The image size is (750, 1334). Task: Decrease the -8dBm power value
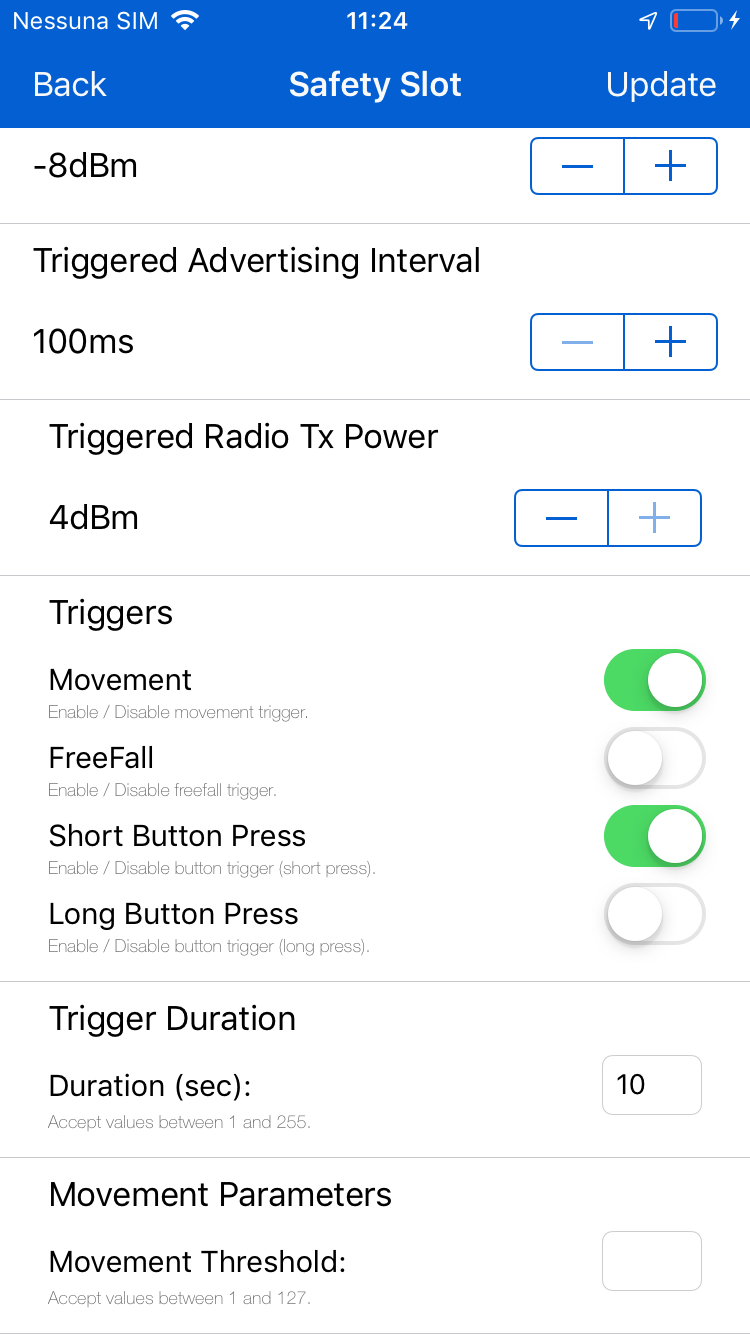(577, 166)
